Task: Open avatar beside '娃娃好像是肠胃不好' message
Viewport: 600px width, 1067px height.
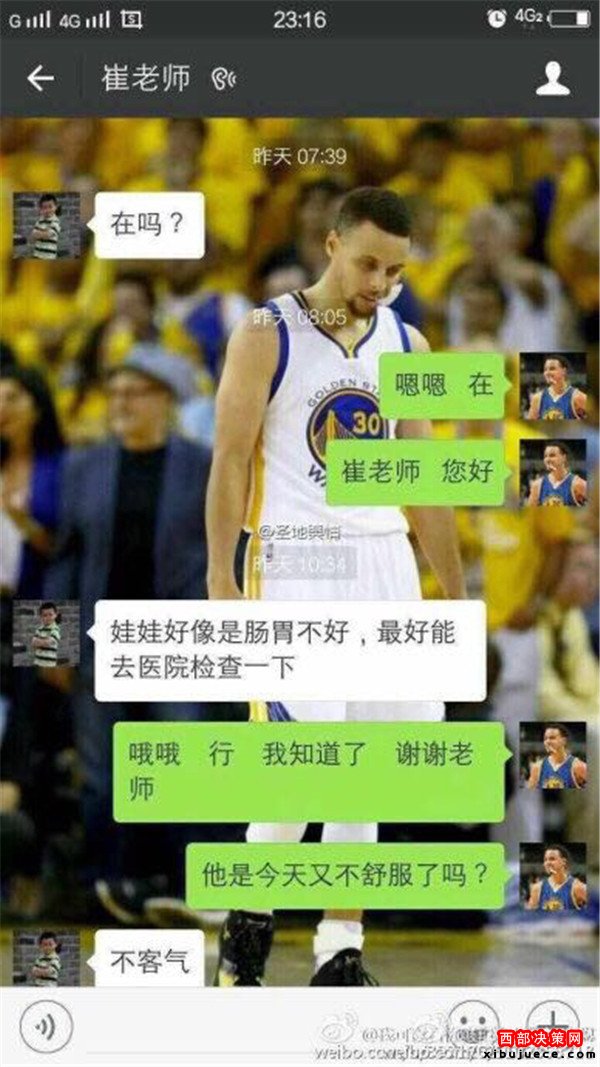Action: pos(46,634)
